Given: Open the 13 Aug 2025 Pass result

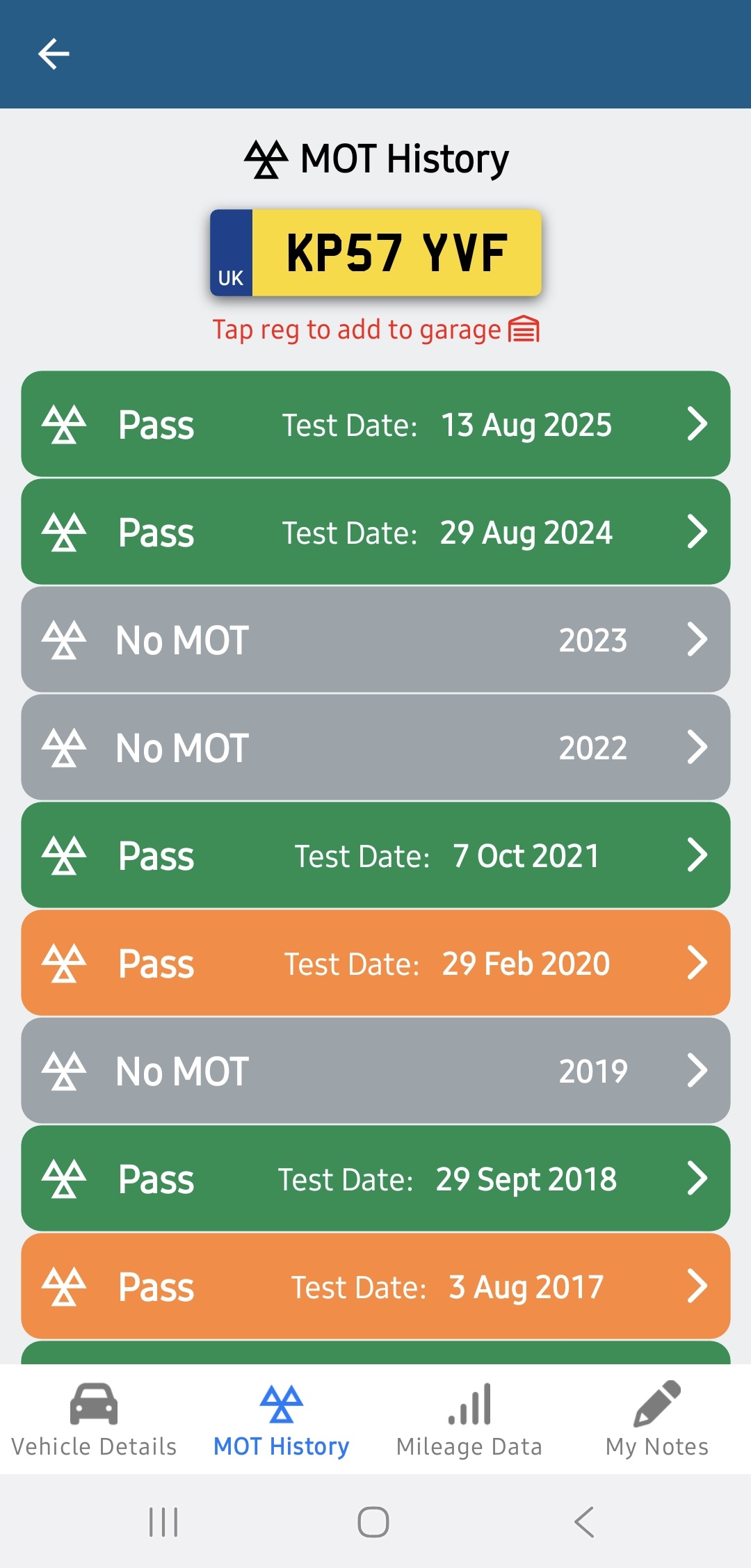Looking at the screenshot, I should [x=375, y=424].
